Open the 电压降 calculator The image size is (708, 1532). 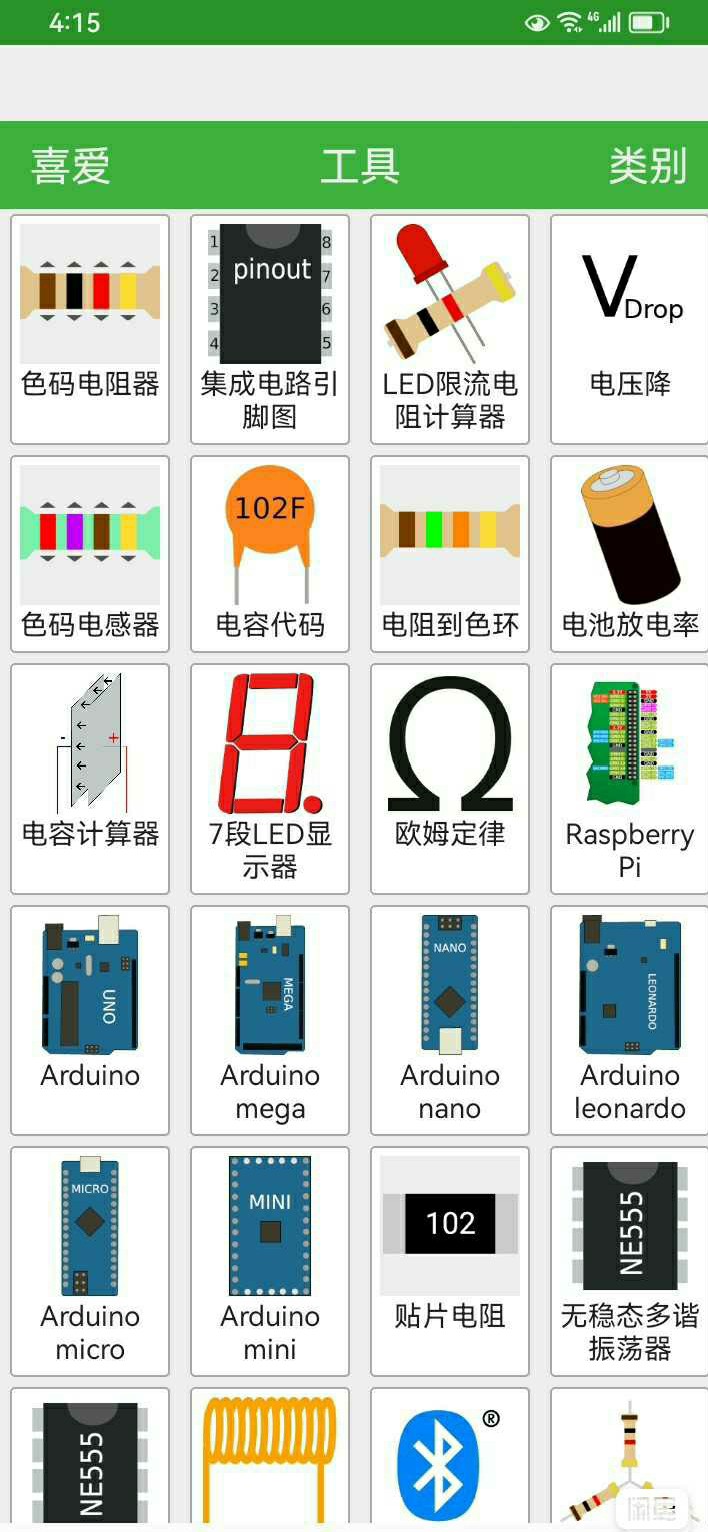tap(630, 329)
